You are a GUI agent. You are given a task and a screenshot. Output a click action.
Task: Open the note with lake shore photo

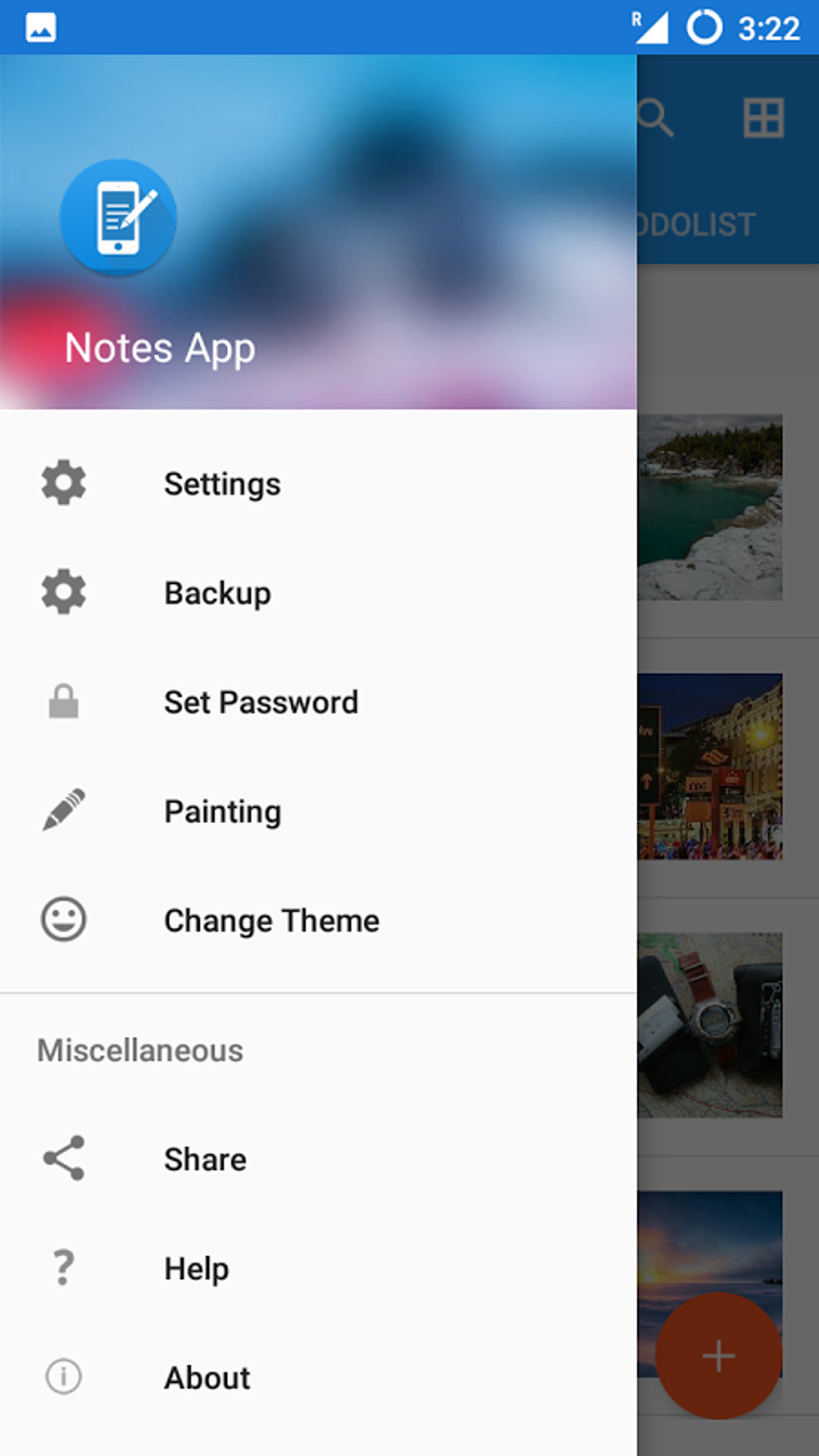[x=710, y=508]
